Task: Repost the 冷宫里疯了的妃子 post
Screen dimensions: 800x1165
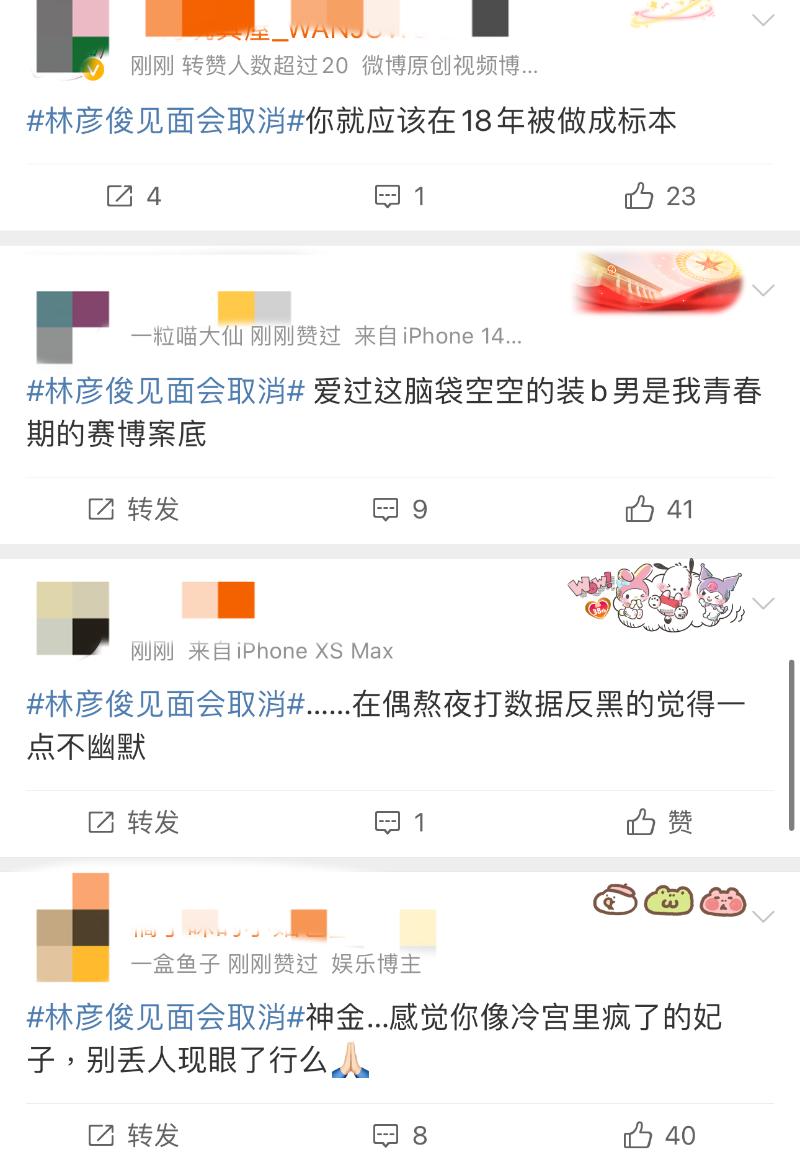Action: 133,1135
